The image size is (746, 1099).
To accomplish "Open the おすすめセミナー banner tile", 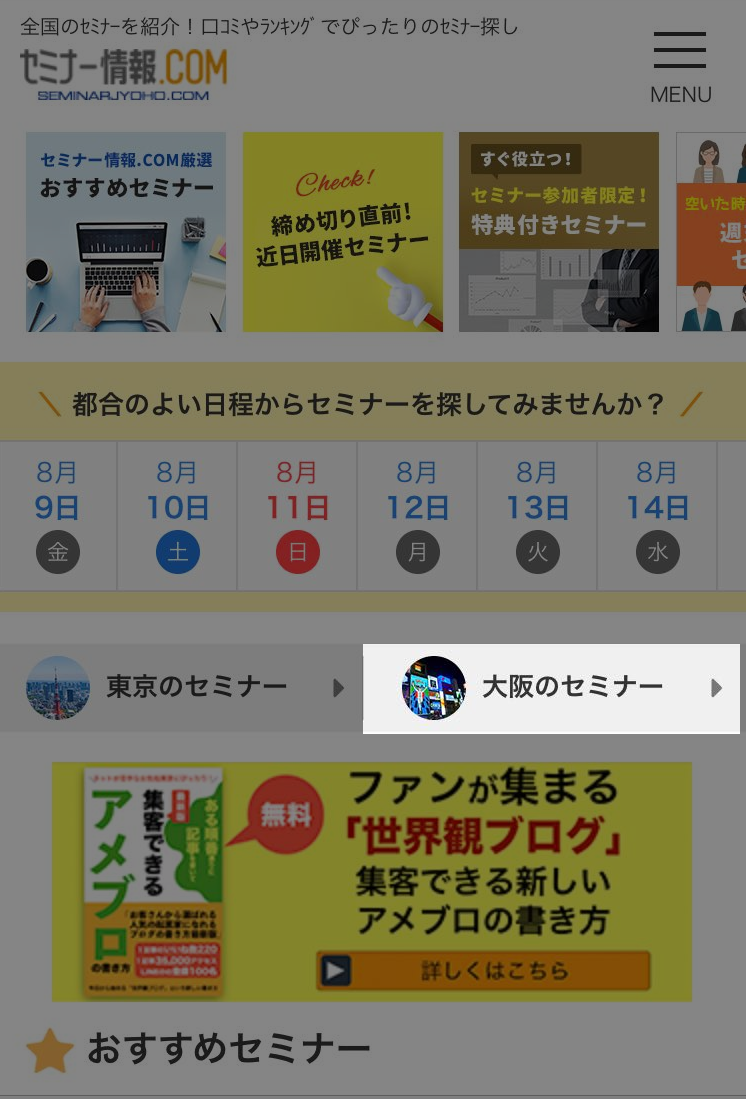I will click(x=126, y=232).
